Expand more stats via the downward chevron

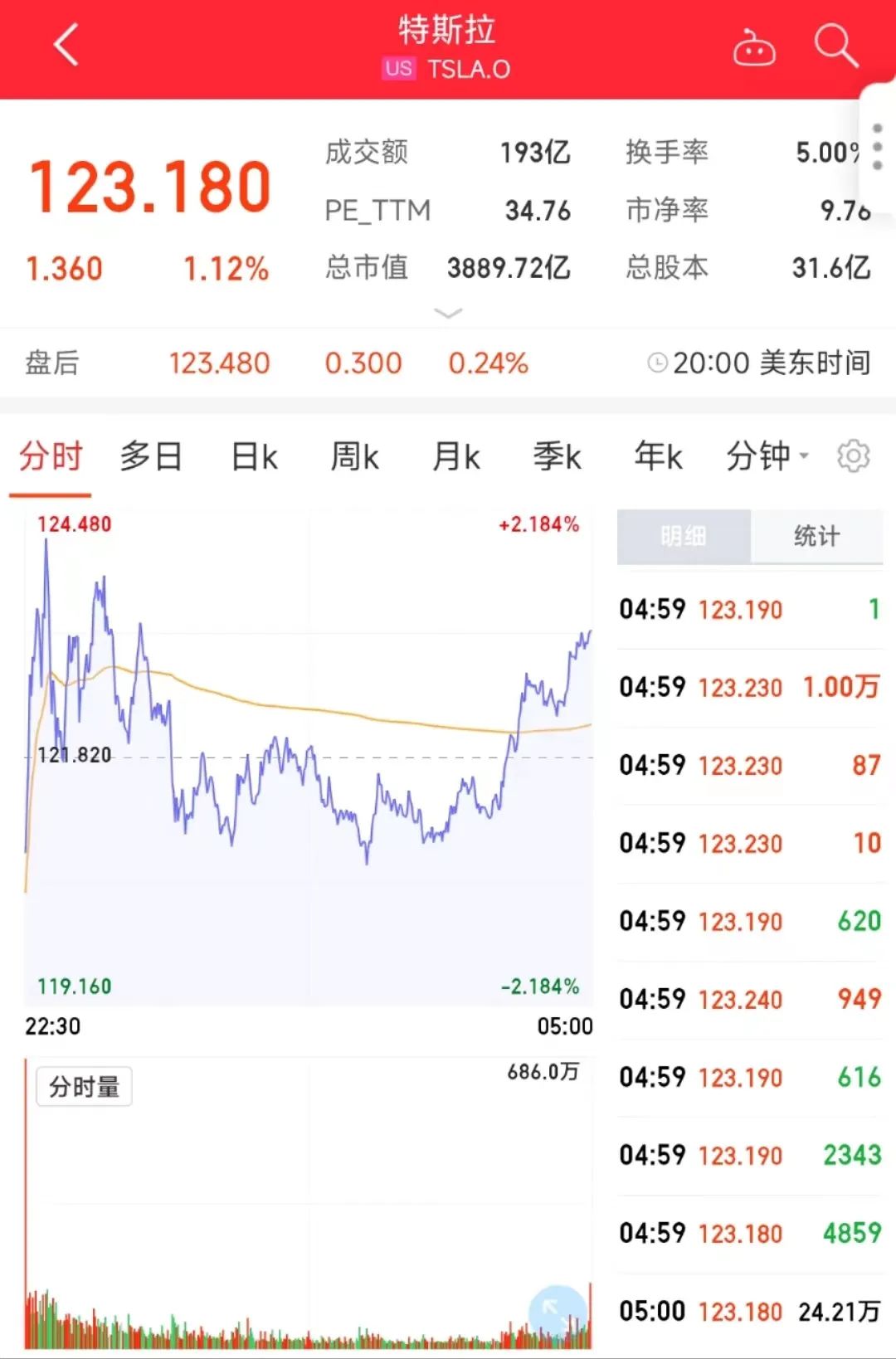[448, 314]
